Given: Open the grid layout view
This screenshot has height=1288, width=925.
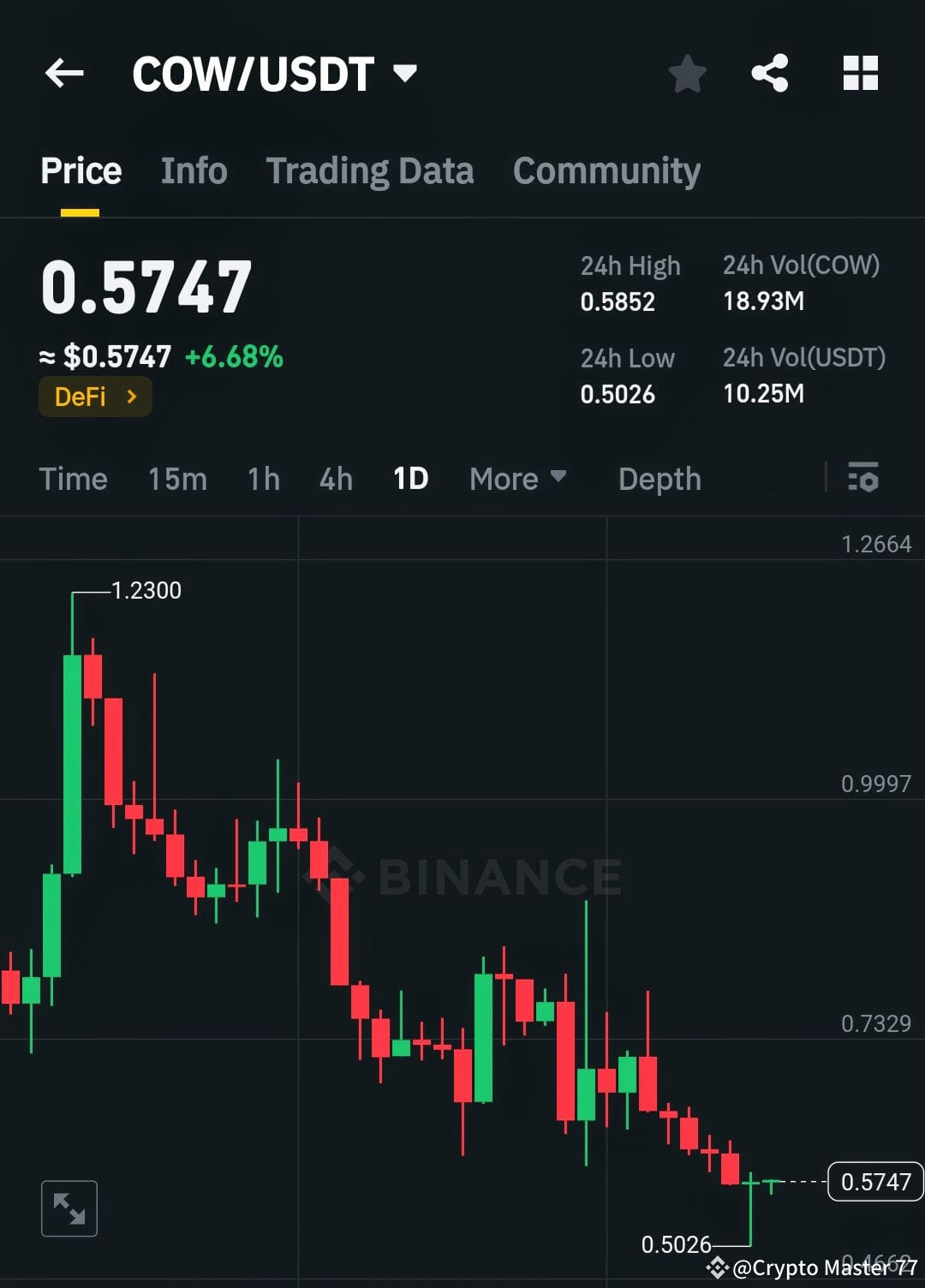Looking at the screenshot, I should (x=860, y=73).
